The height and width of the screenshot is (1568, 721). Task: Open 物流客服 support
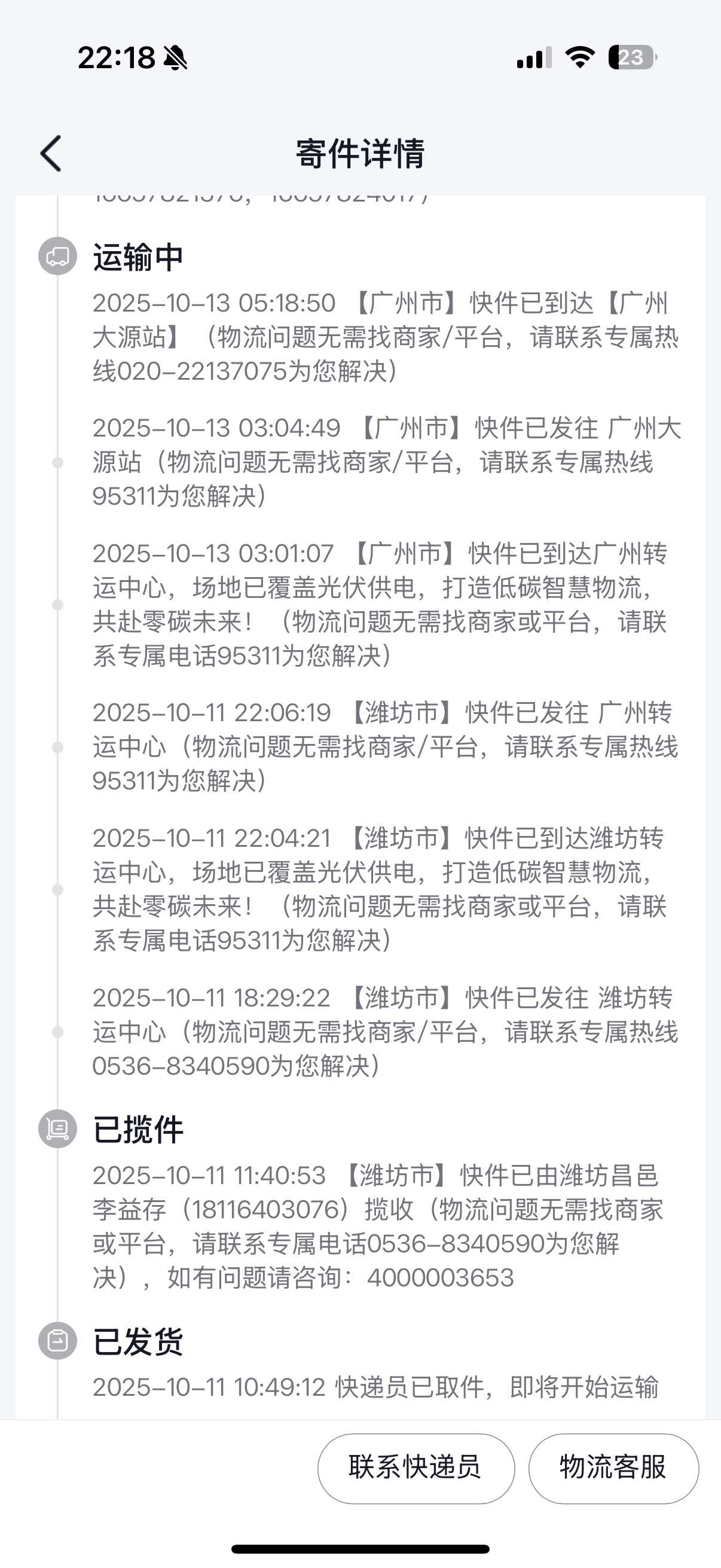click(613, 1468)
